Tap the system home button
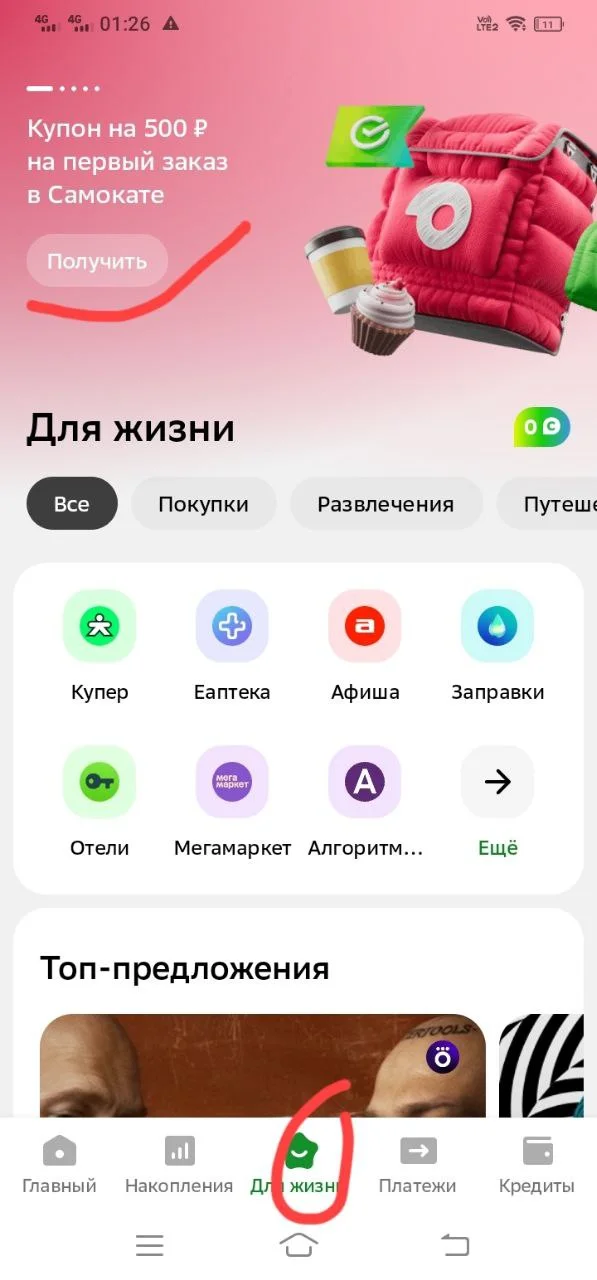This screenshot has height=1280, width=597. point(299,1245)
